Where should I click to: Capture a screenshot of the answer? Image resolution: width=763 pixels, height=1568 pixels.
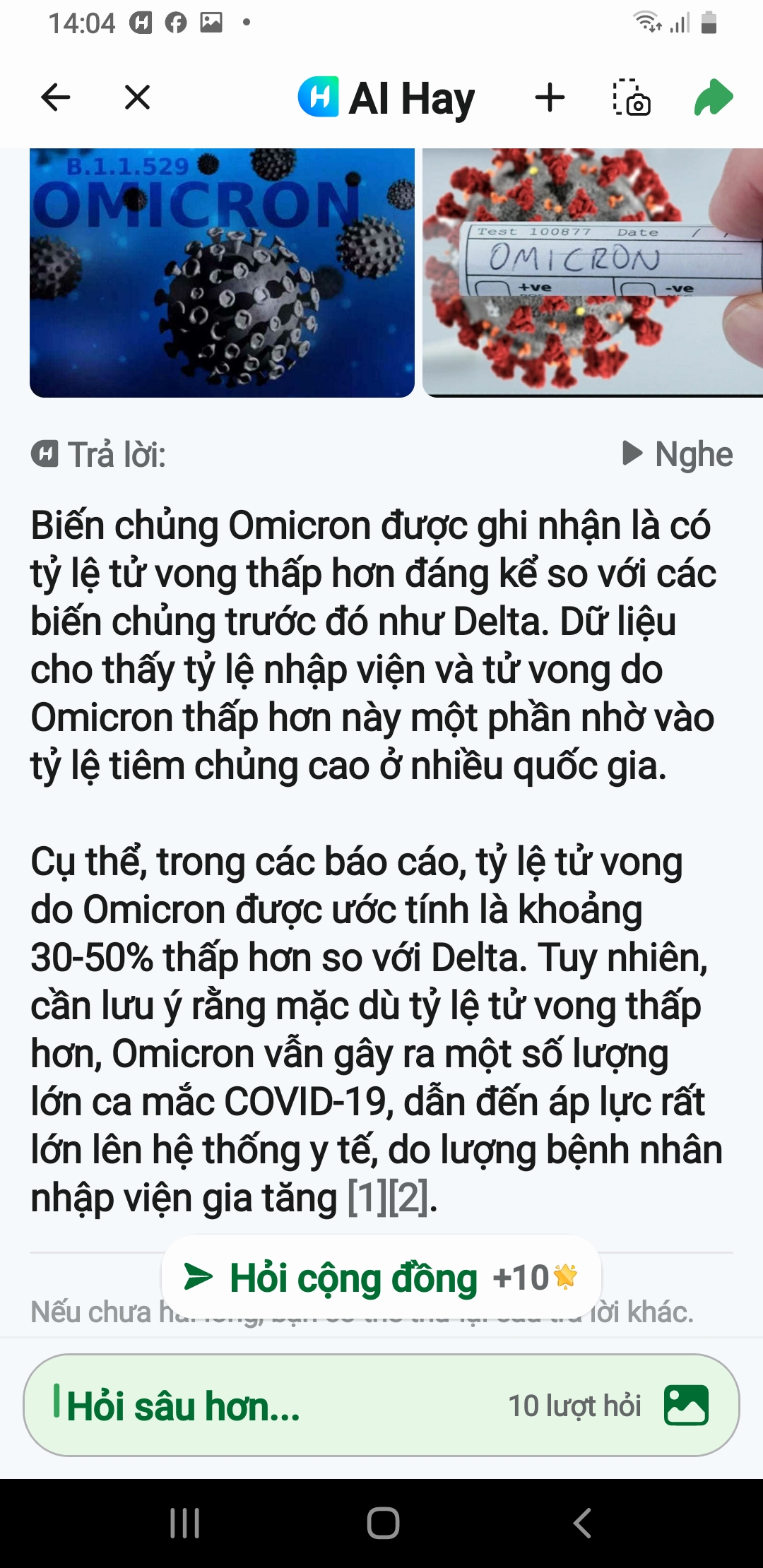[631, 97]
